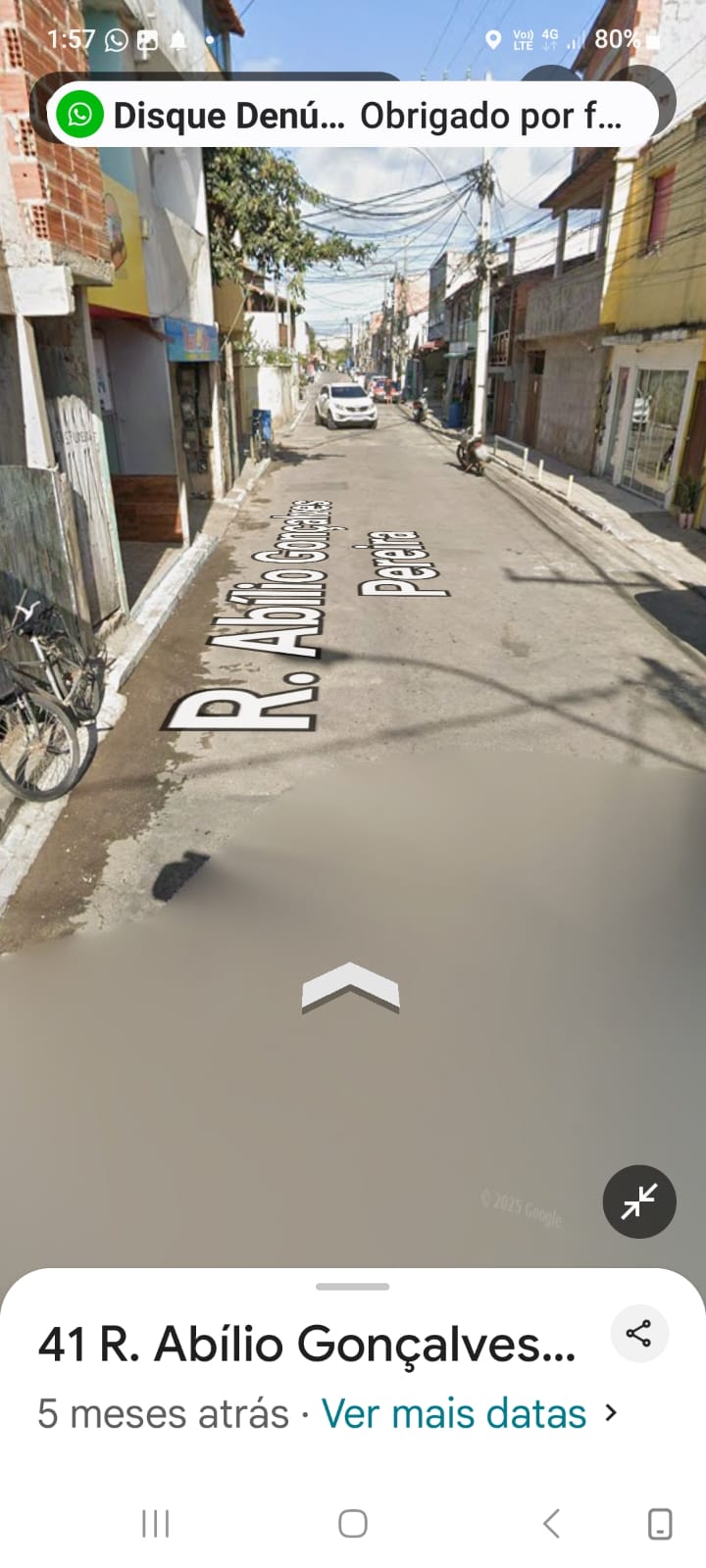Open the WhatsApp Disque Denúncia notification
The image size is (706, 1568).
(x=351, y=116)
